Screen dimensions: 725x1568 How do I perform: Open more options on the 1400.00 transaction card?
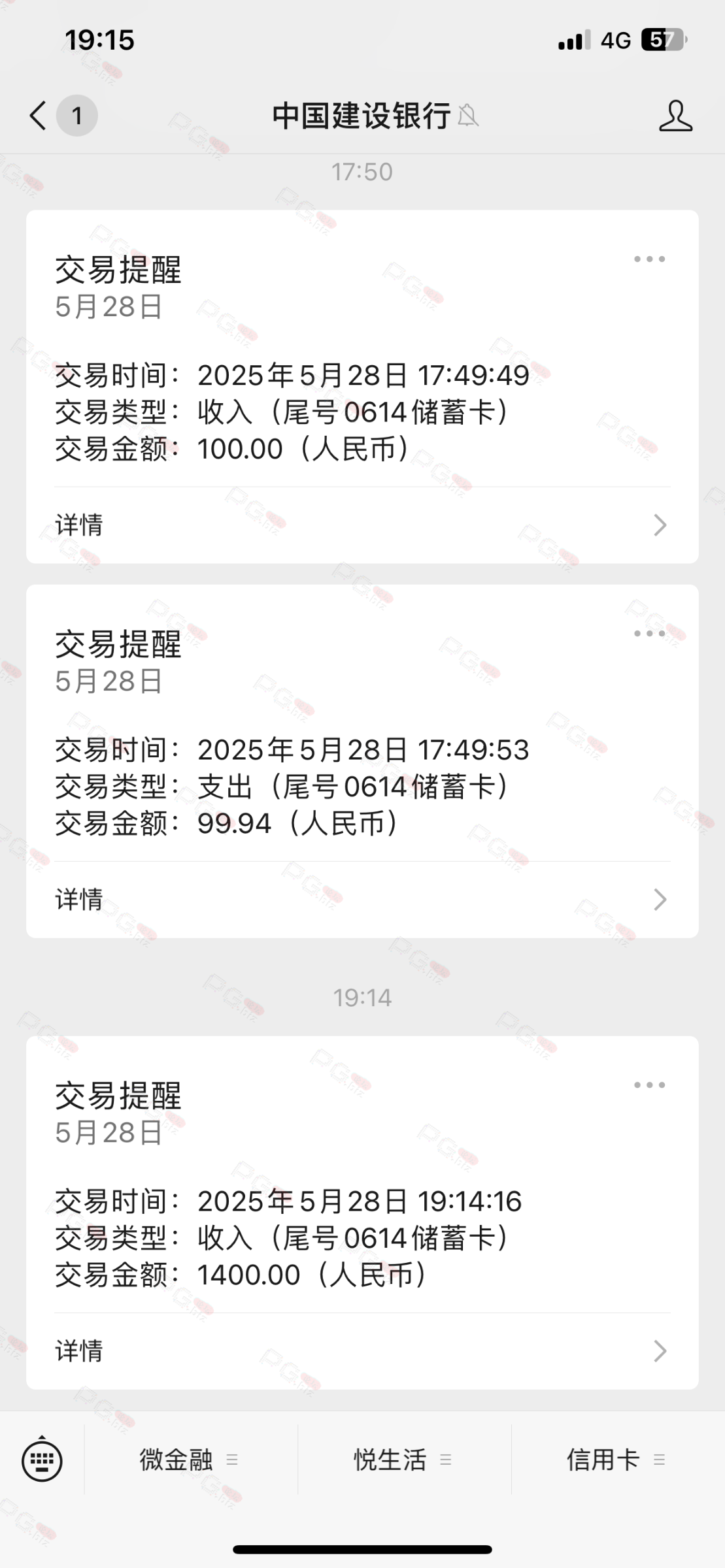(x=649, y=1085)
